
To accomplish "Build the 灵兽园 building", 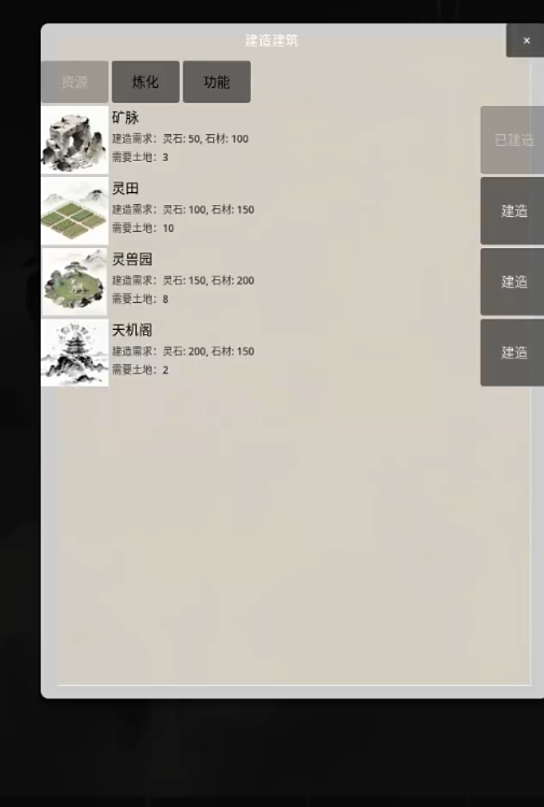I will tap(513, 282).
